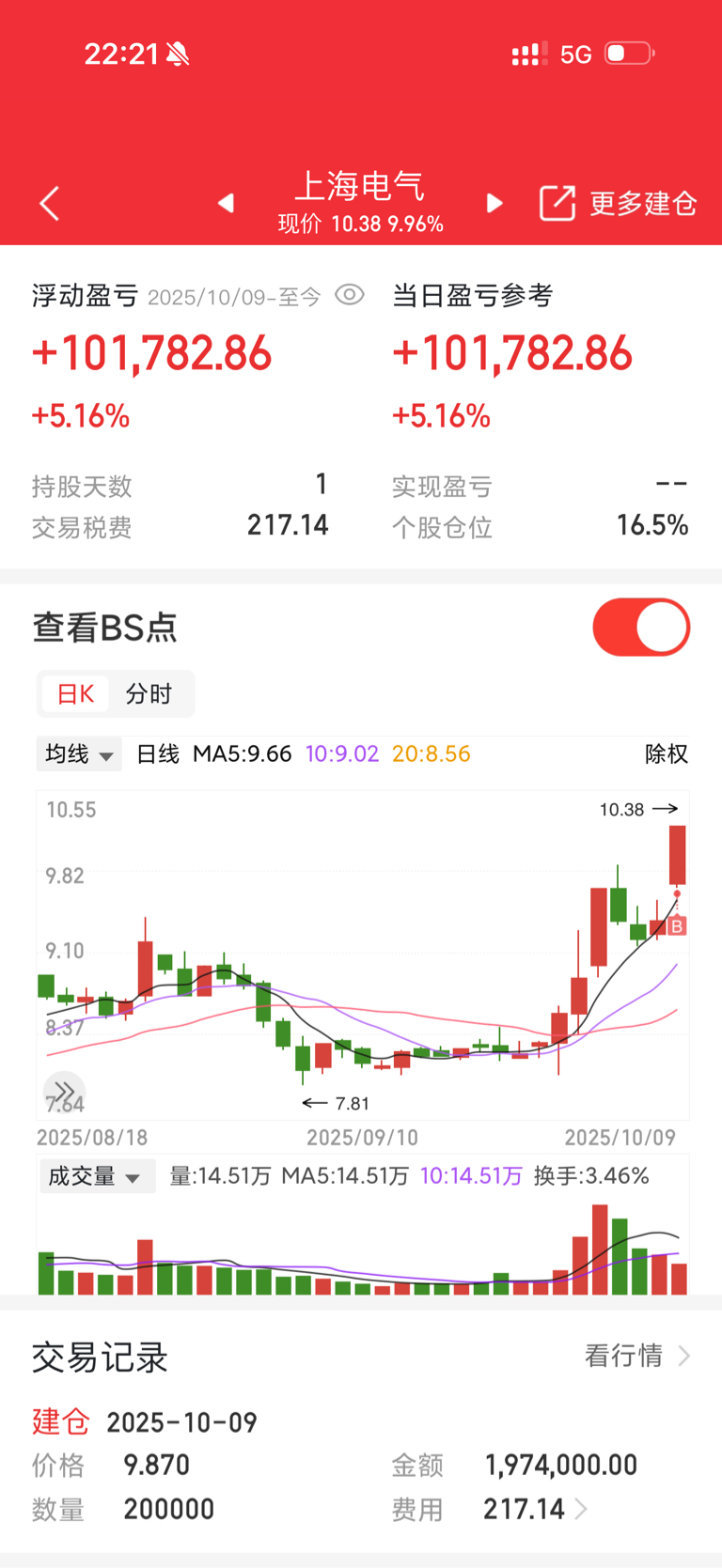
Task: Expand the chart with double-arrow icon
Action: pos(64,1092)
